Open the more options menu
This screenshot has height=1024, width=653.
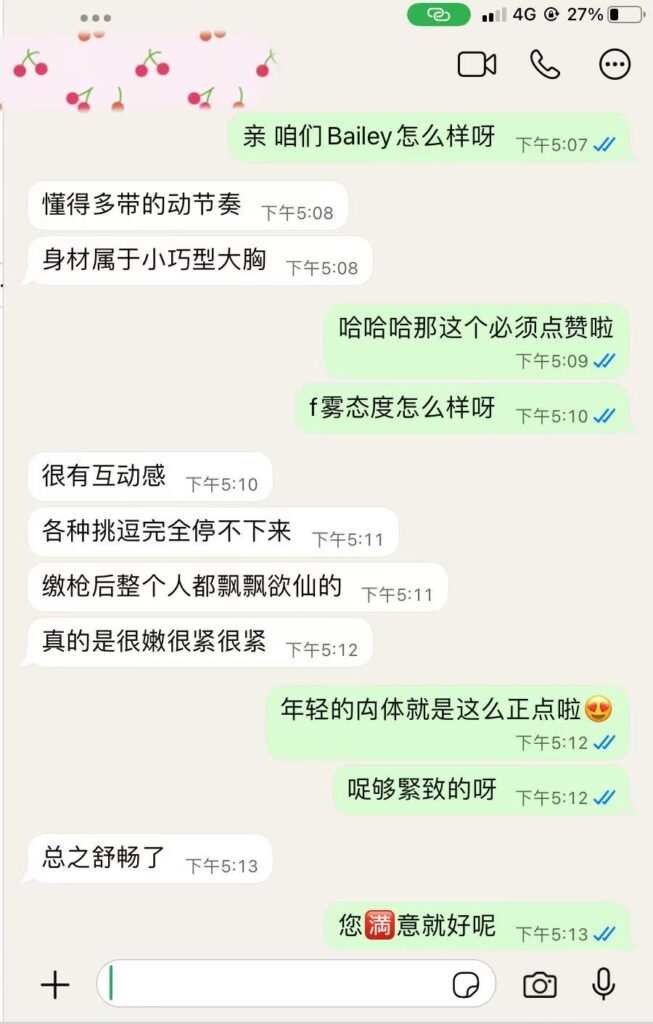[x=614, y=65]
